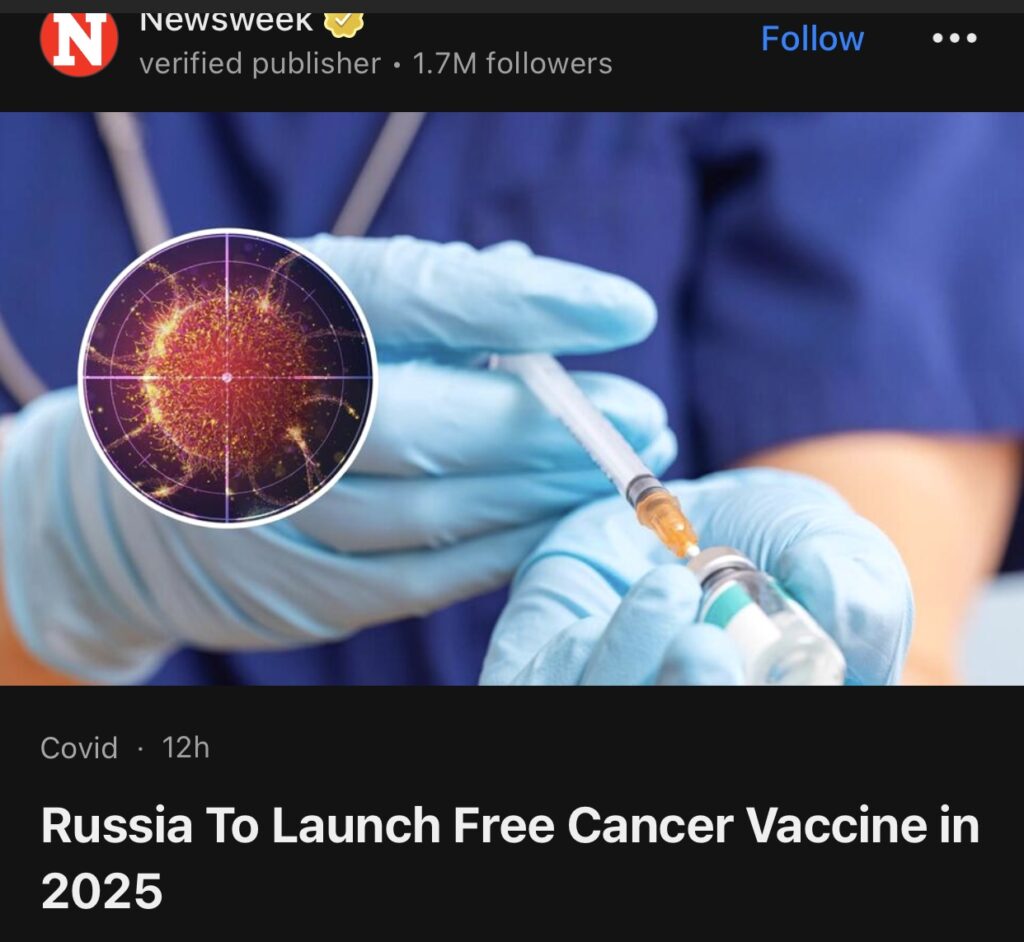Read the Russia cancer vaccine headline
Image resolution: width=1024 pixels, height=942 pixels.
[510, 856]
